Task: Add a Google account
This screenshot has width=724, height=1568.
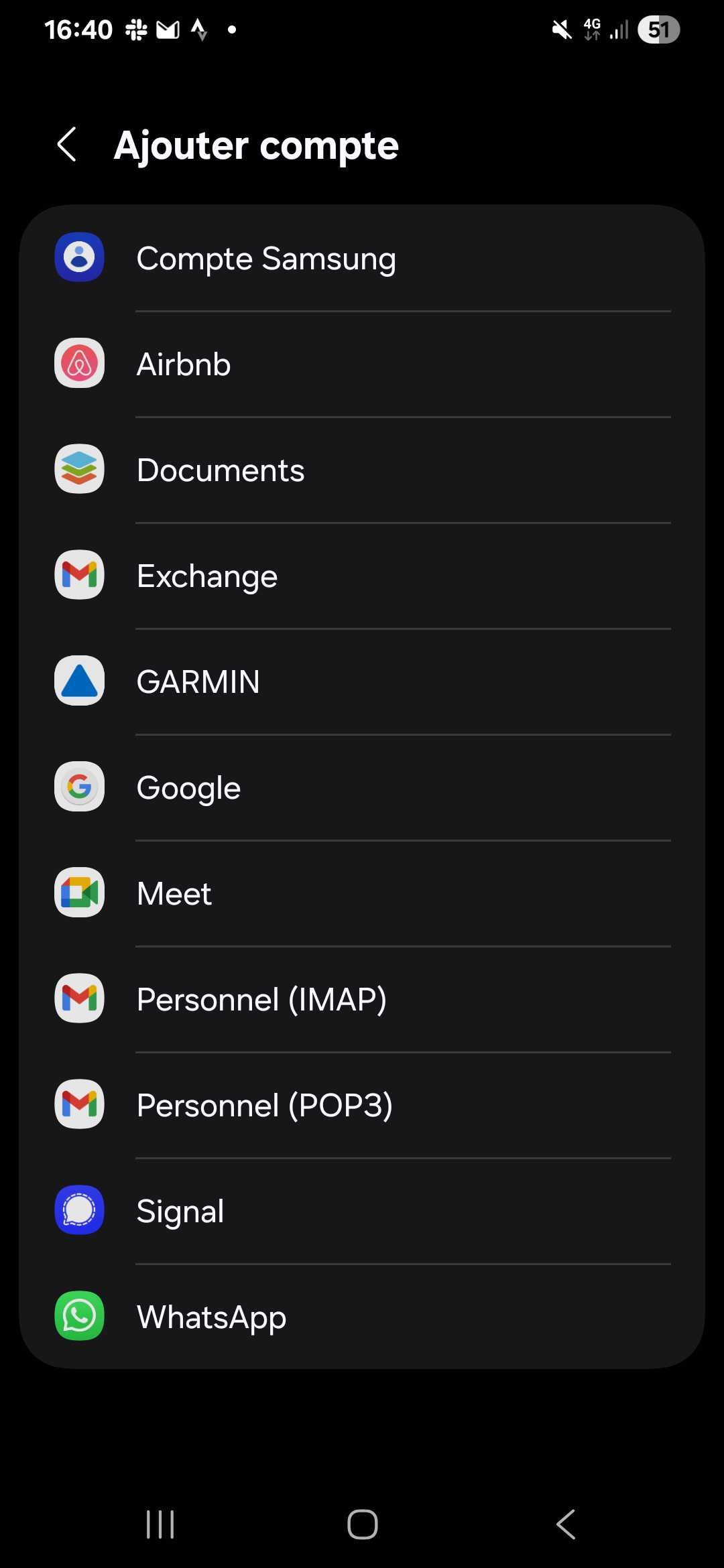Action: (x=362, y=787)
